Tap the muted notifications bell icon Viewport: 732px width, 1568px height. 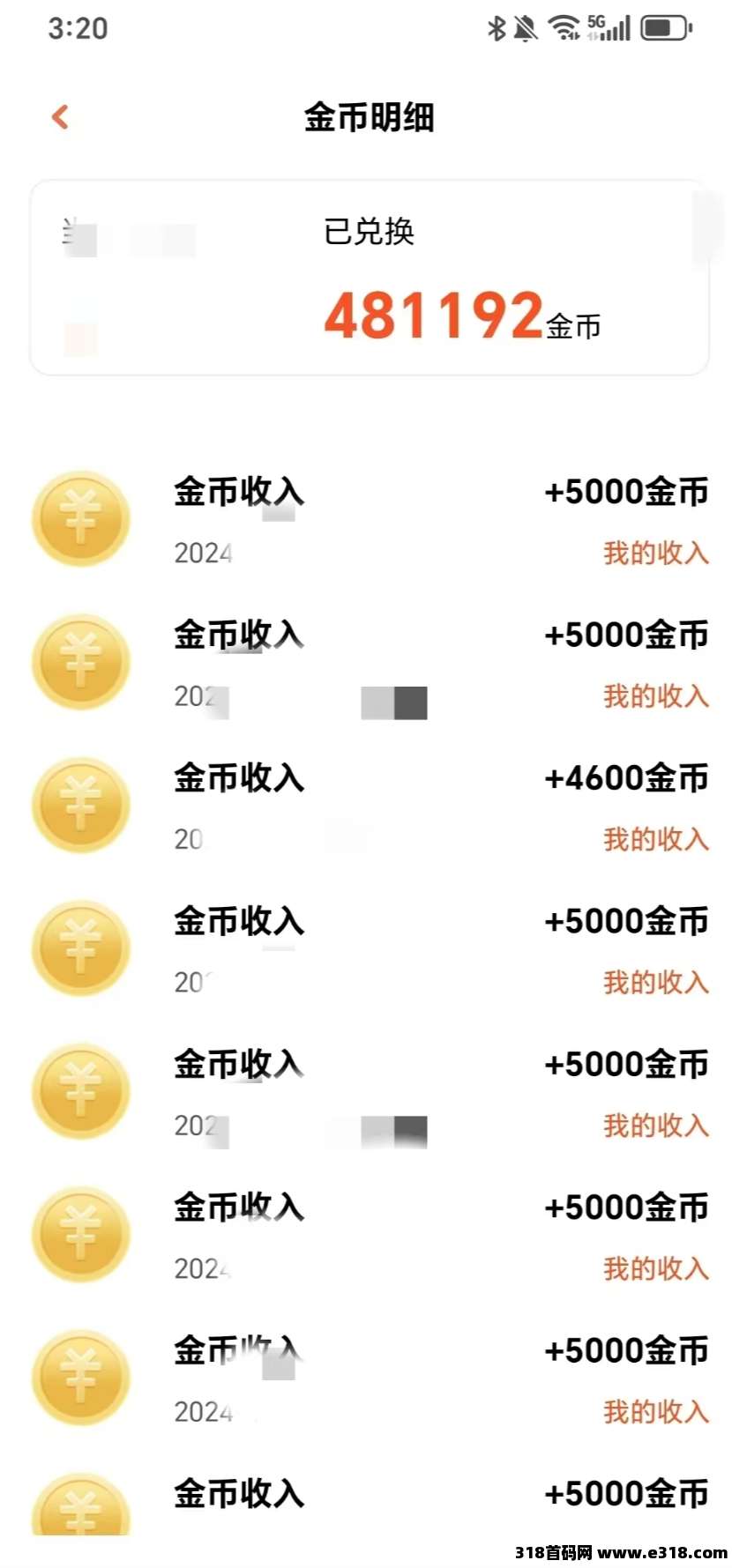point(527,27)
